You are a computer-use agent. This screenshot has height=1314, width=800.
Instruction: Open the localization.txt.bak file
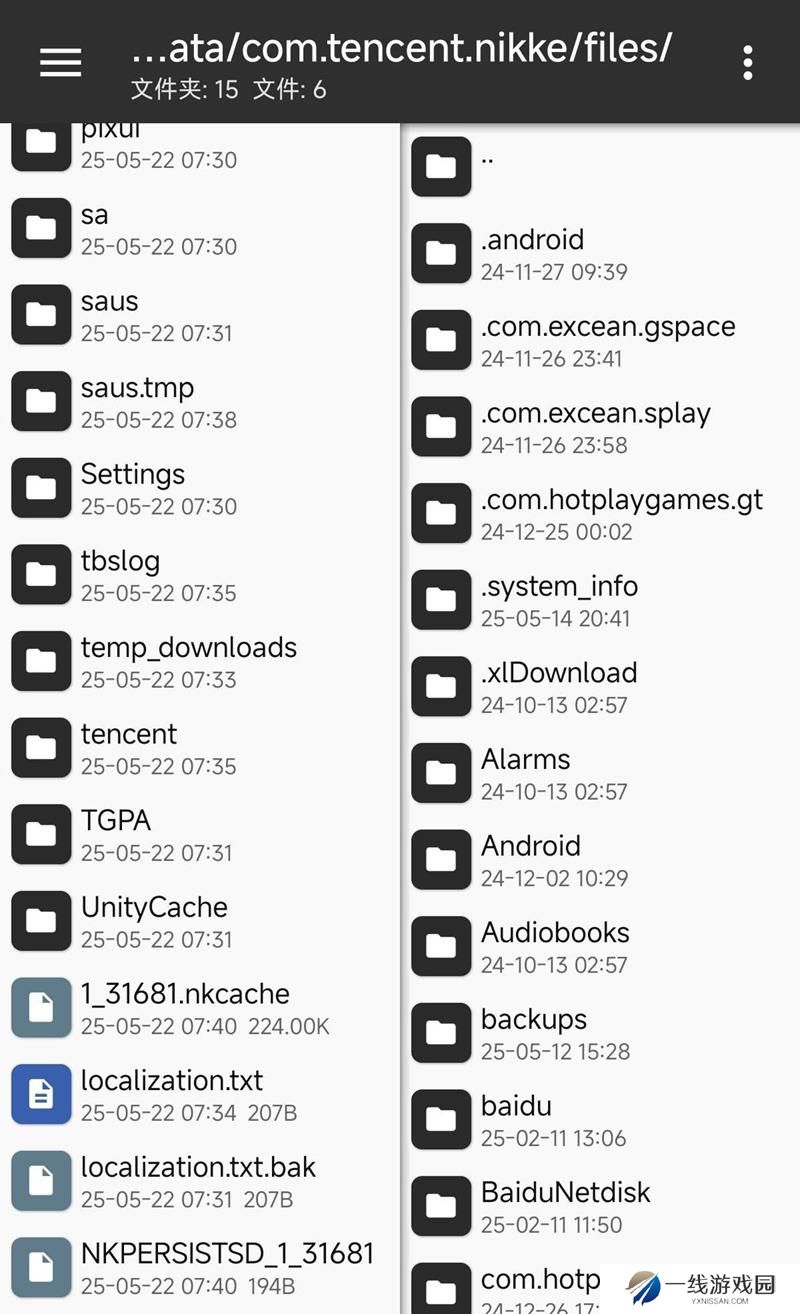[200, 1181]
